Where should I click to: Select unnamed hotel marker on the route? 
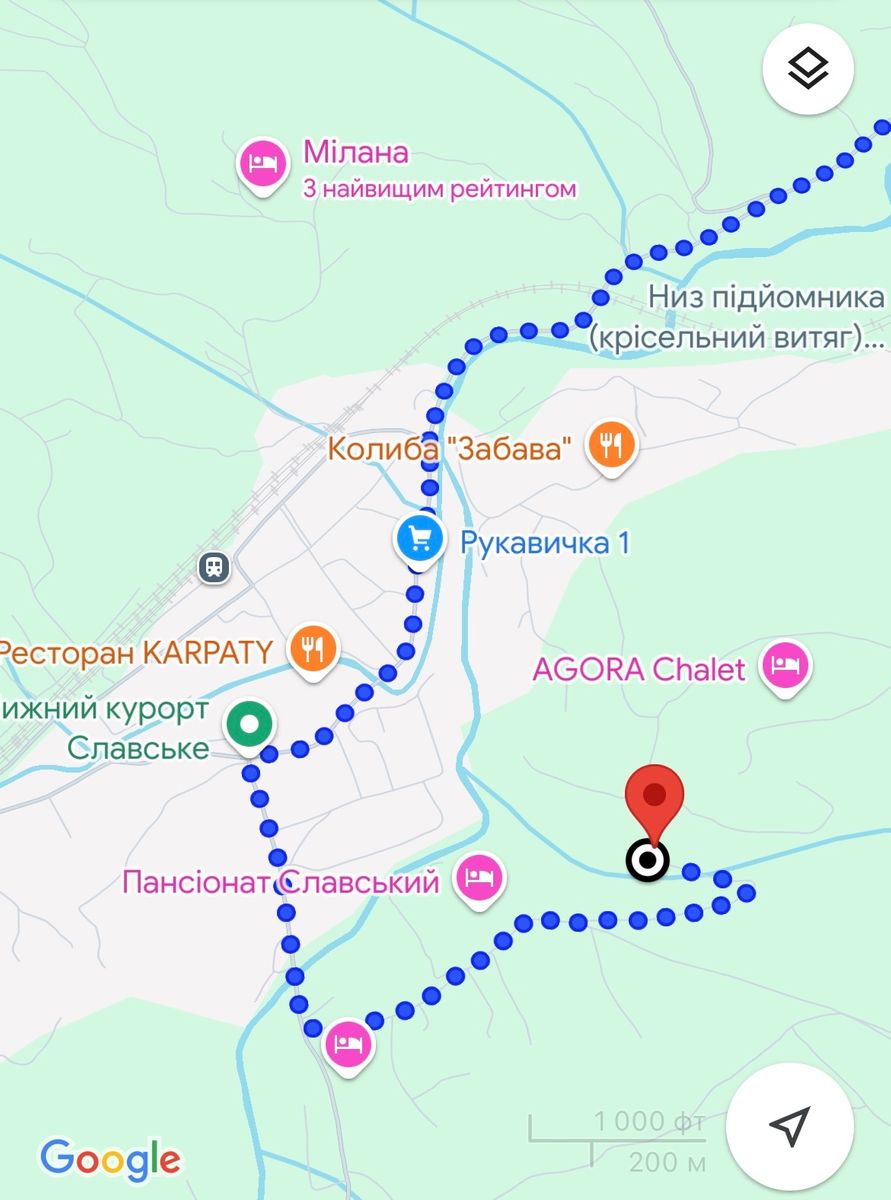(x=348, y=1045)
